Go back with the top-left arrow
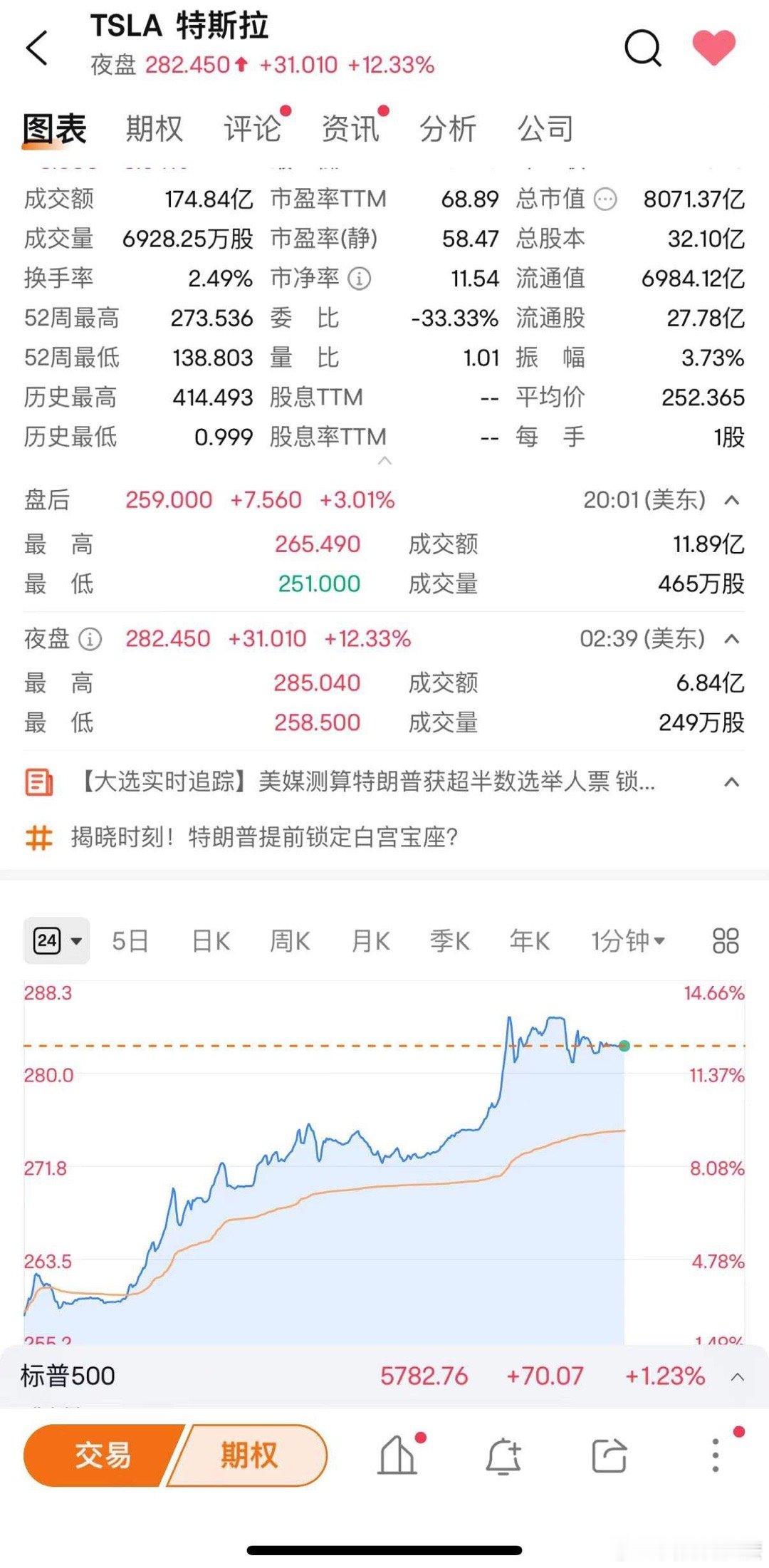This screenshot has height=1568, width=769. [x=37, y=48]
